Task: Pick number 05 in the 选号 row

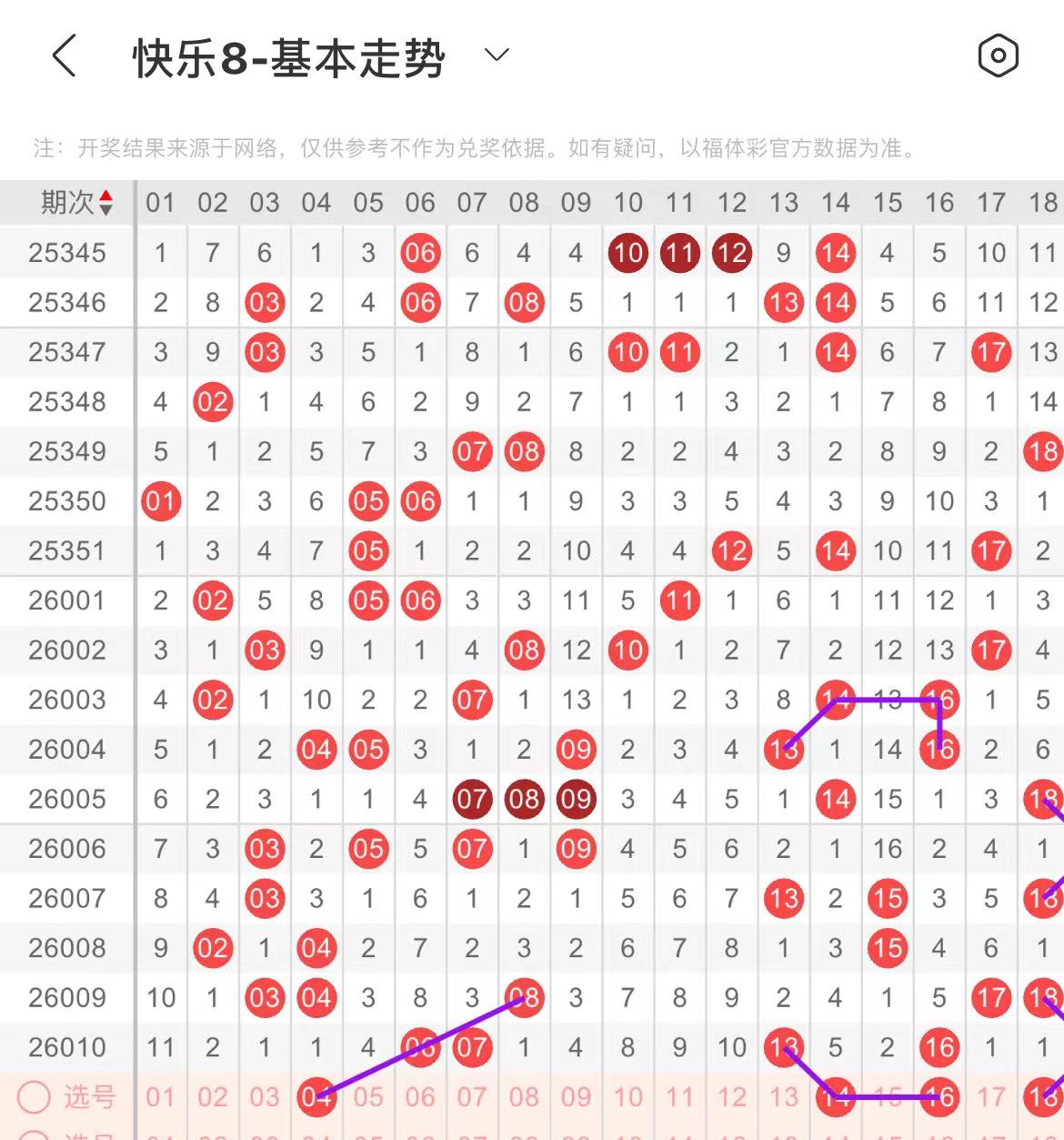Action: tap(368, 1097)
